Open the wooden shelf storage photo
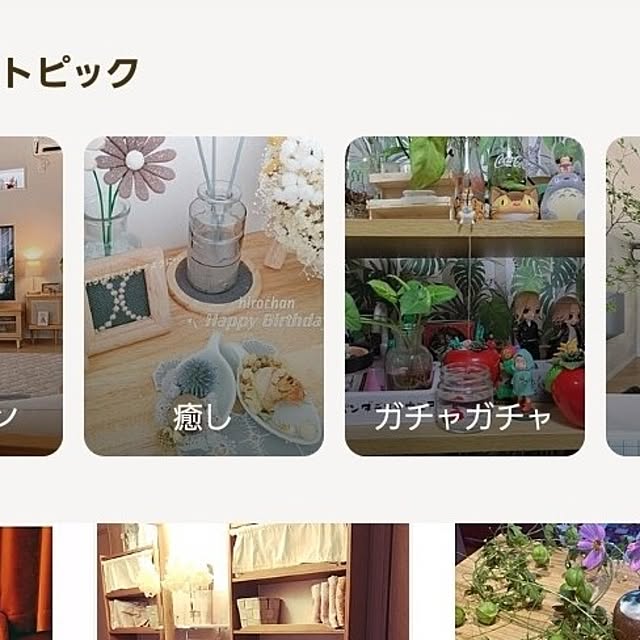The height and width of the screenshot is (640, 640). point(252,581)
